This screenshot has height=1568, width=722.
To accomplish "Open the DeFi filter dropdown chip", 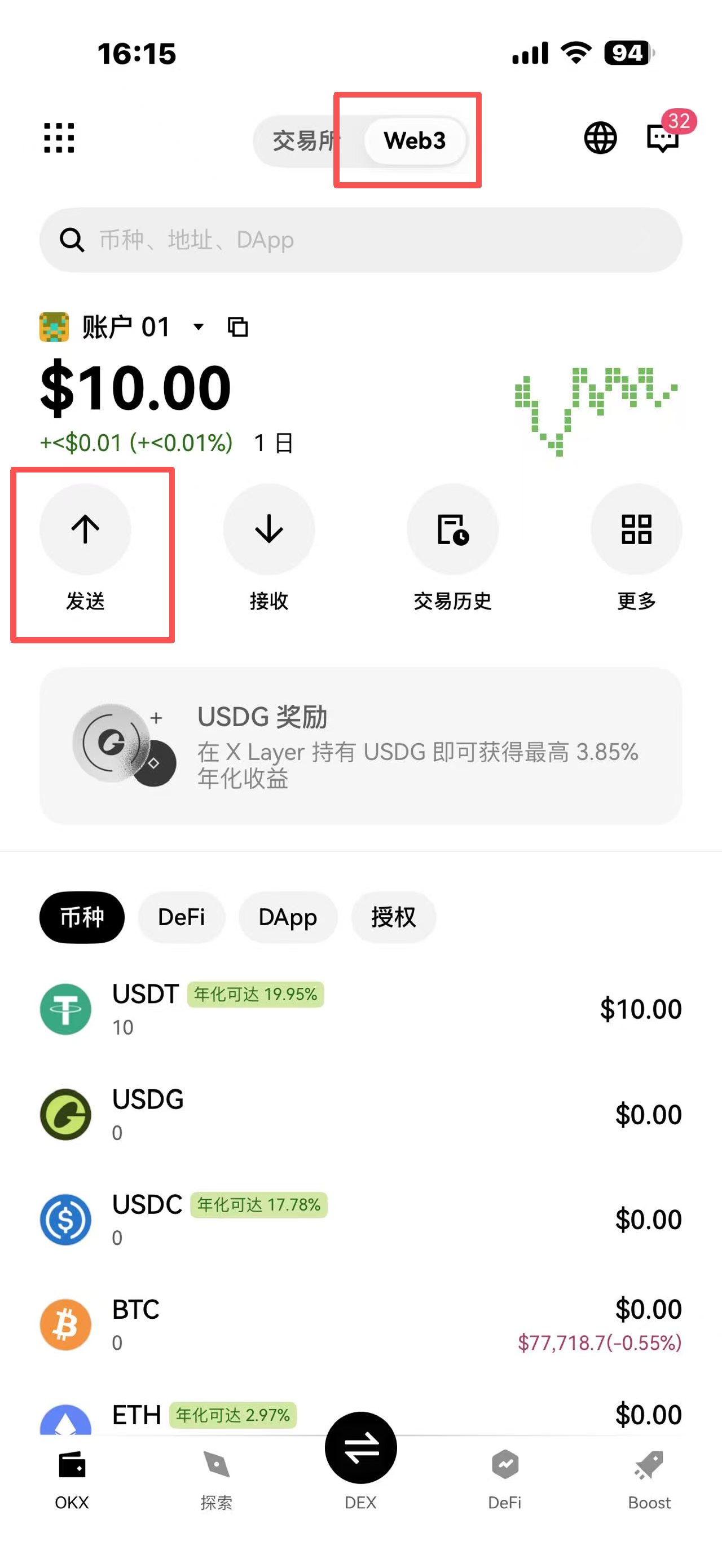I will click(x=181, y=917).
